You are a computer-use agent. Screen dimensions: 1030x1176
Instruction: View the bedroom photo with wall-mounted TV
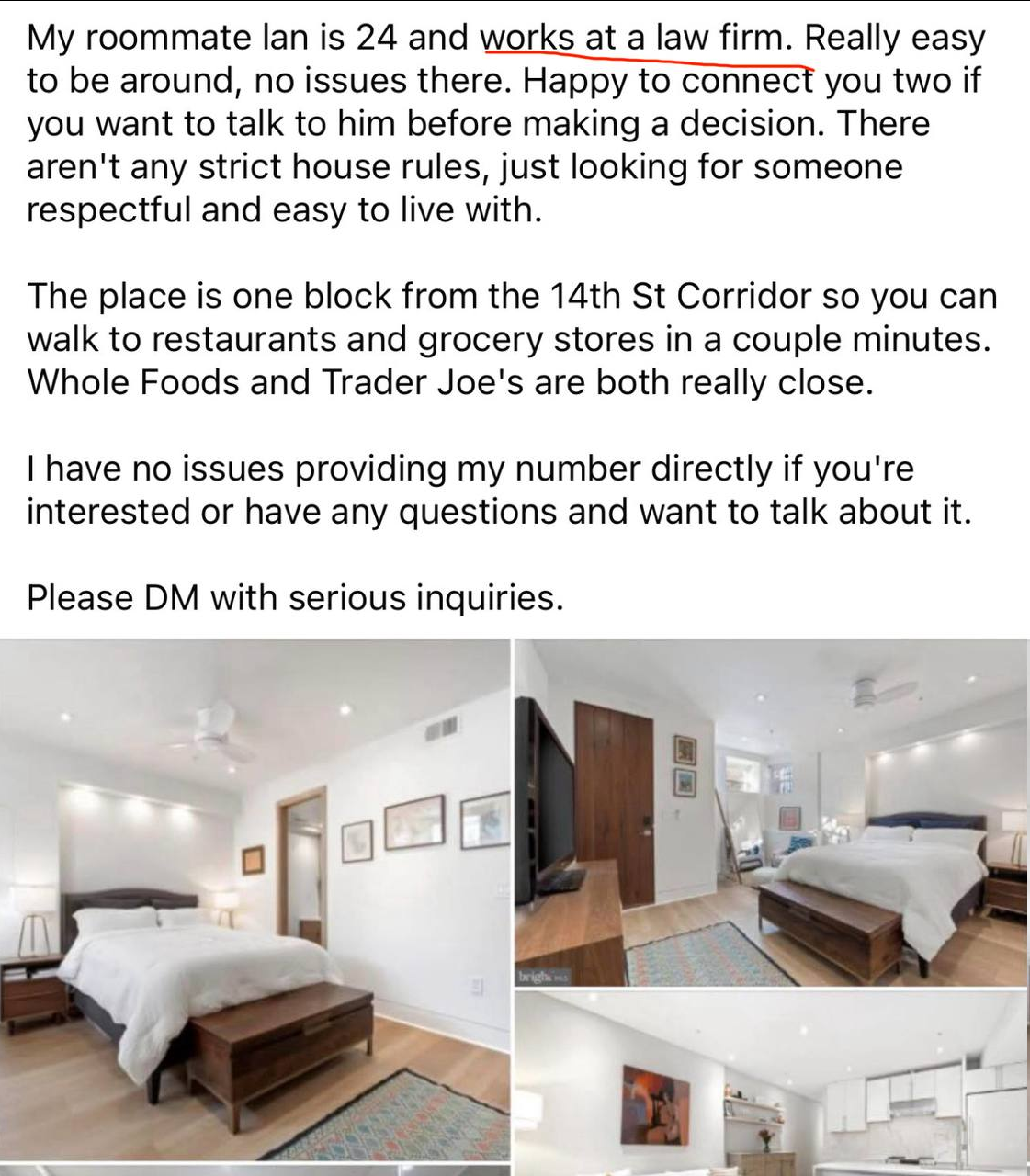click(x=772, y=812)
